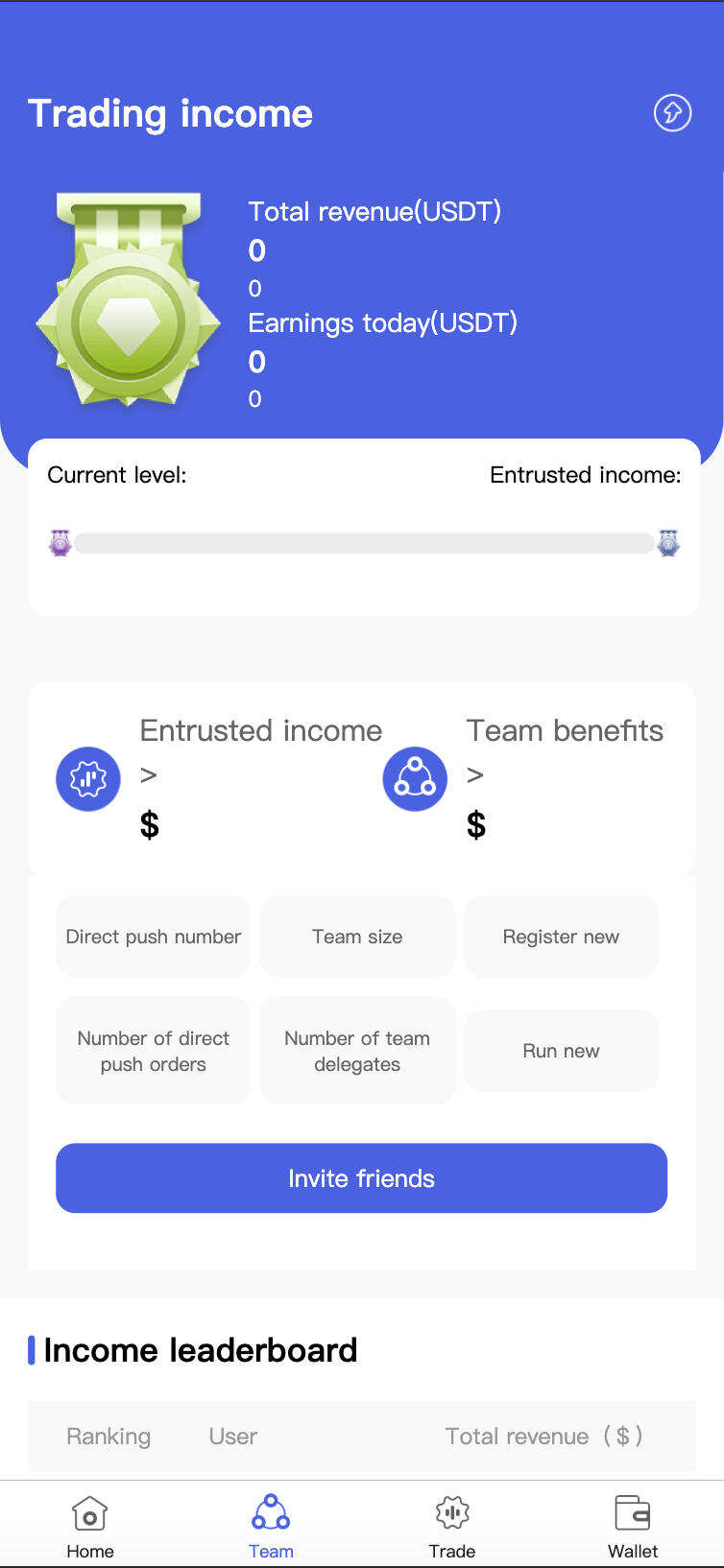The width and height of the screenshot is (724, 1568).
Task: Tap the share icon in the top right corner
Action: [x=672, y=112]
